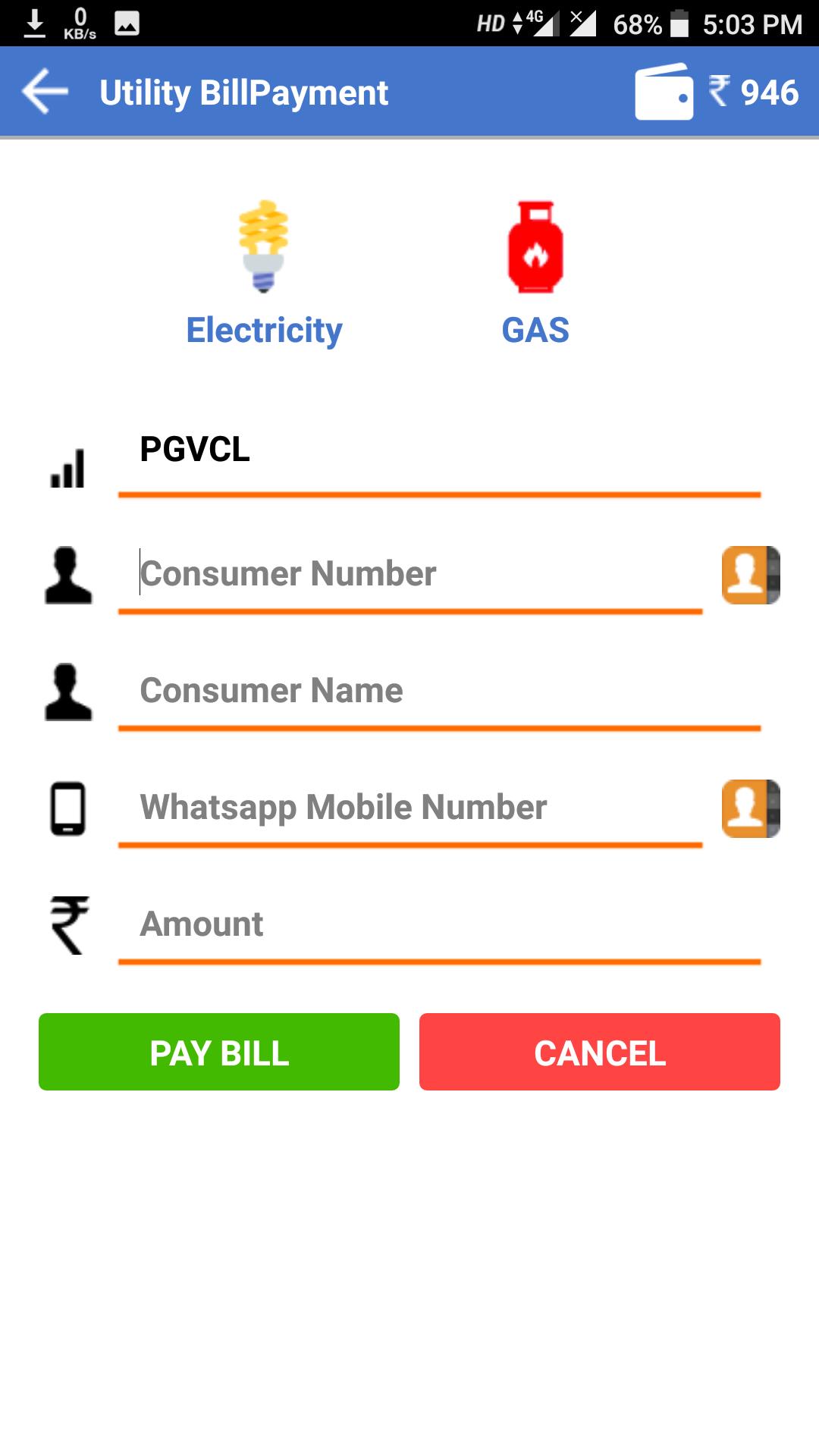Go back using the arrow icon
This screenshot has width=819, height=1456.
point(45,92)
